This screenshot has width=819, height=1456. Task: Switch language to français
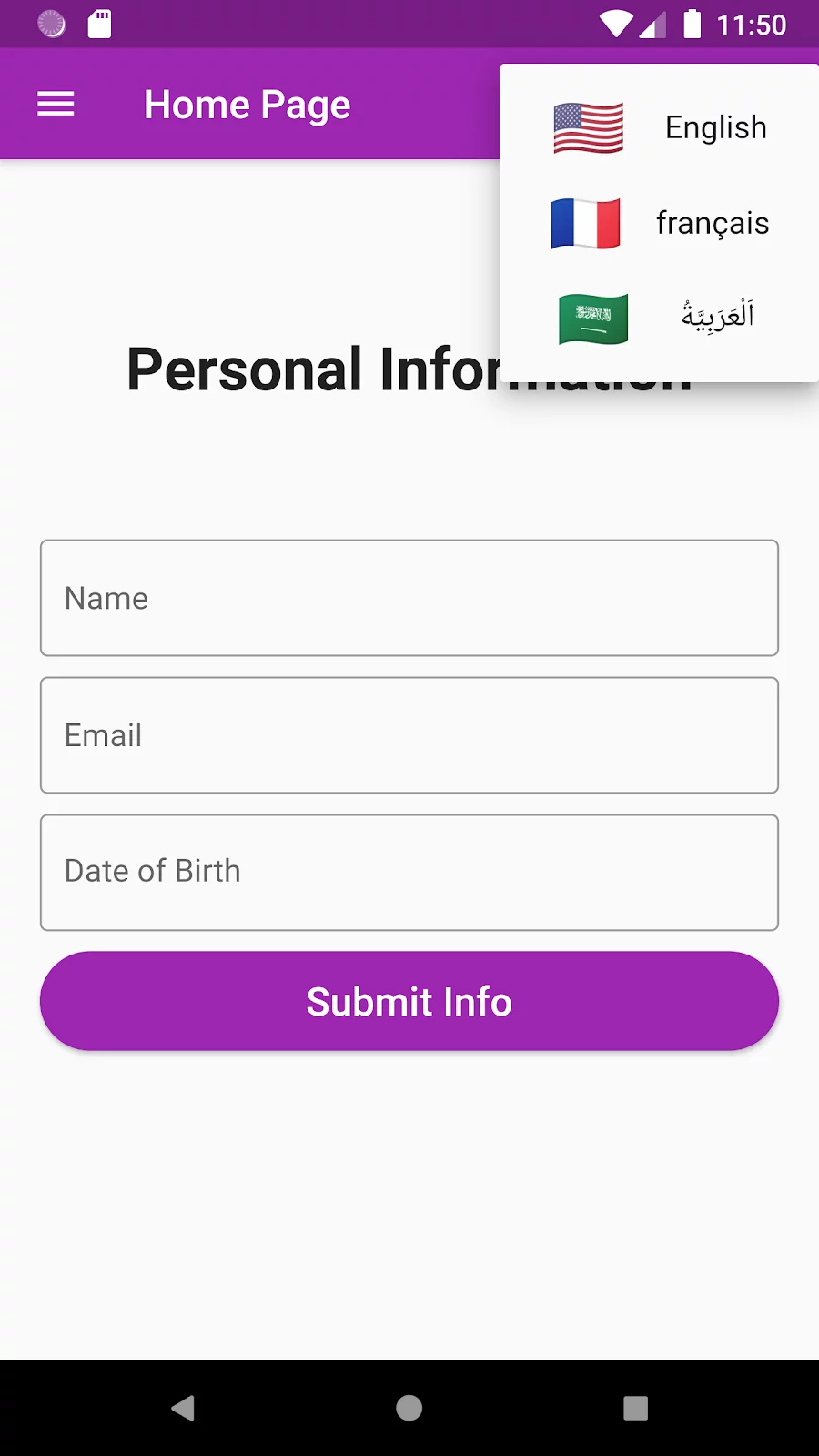point(660,223)
